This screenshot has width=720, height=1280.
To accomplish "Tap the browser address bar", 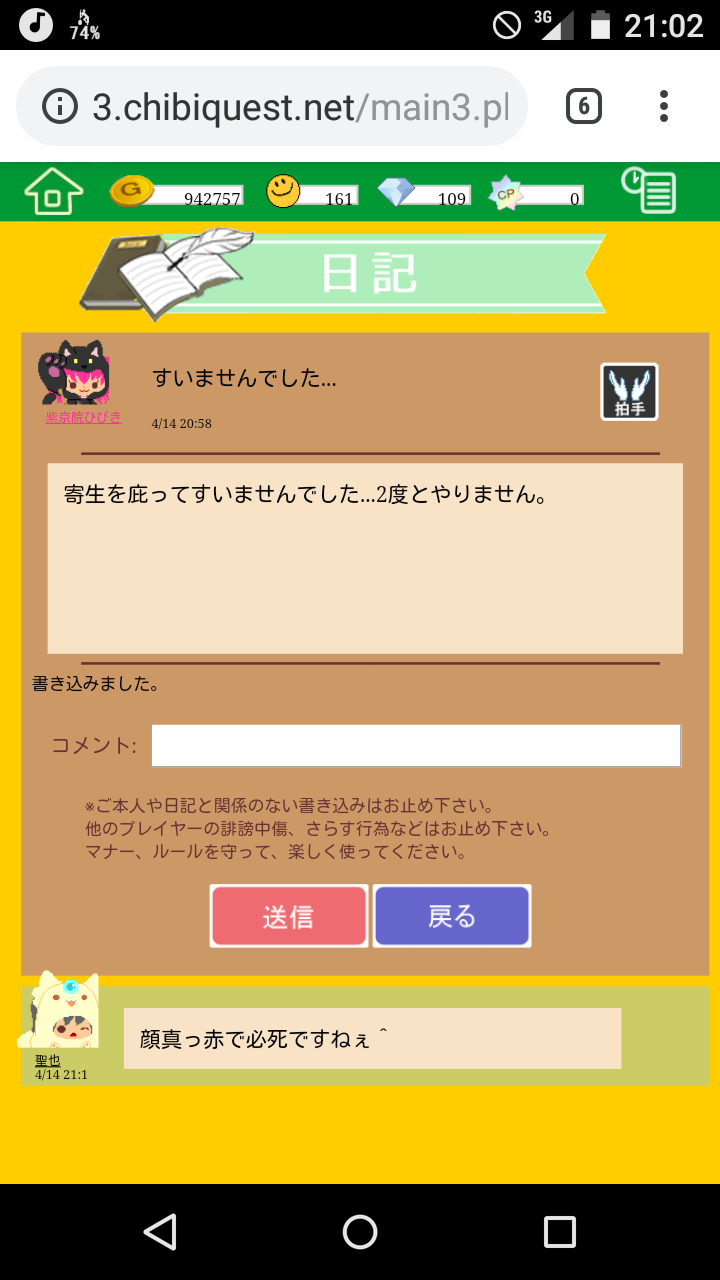I will click(300, 107).
